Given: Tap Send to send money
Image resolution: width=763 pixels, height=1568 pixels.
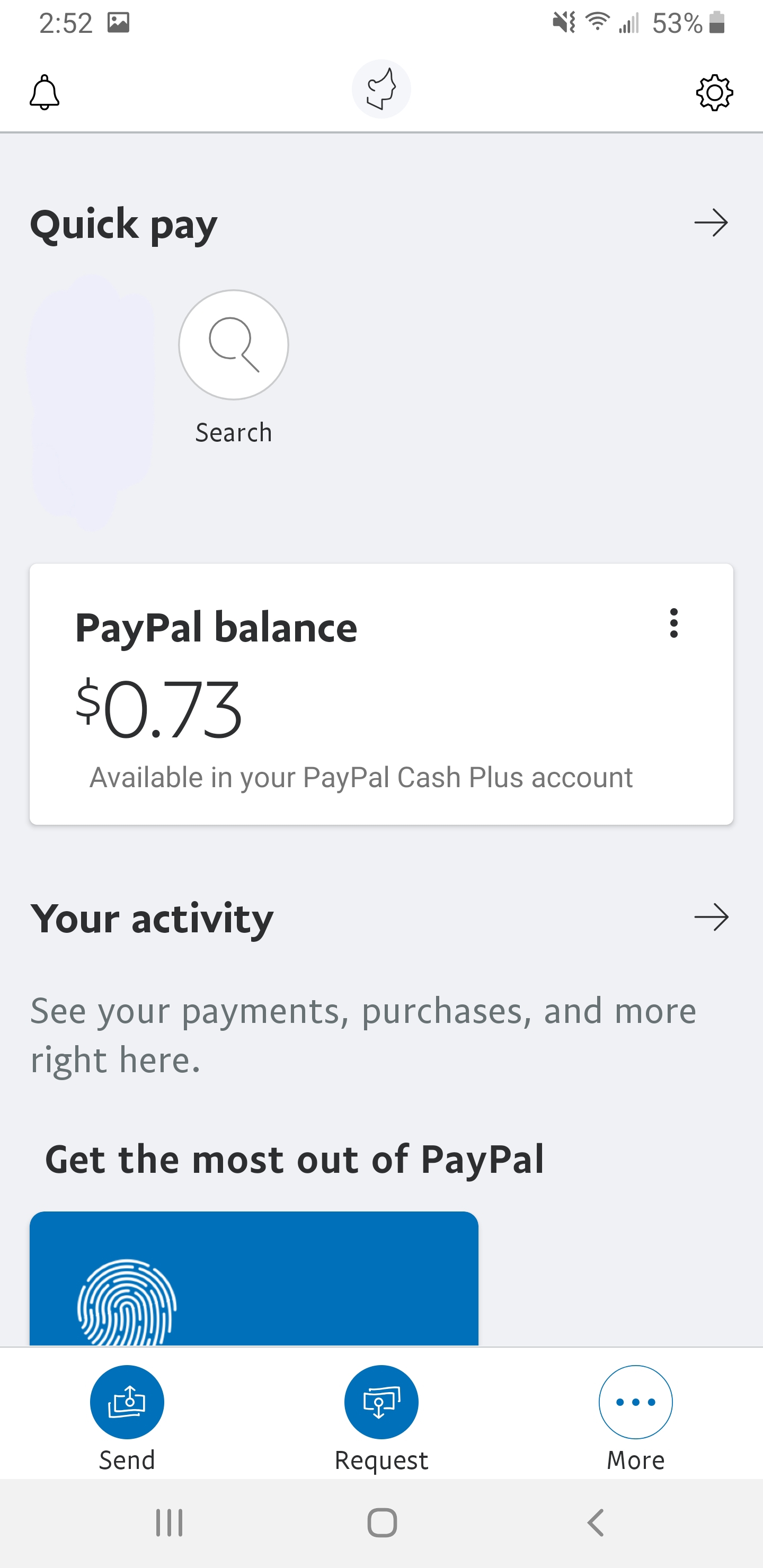Looking at the screenshot, I should click(x=127, y=1402).
